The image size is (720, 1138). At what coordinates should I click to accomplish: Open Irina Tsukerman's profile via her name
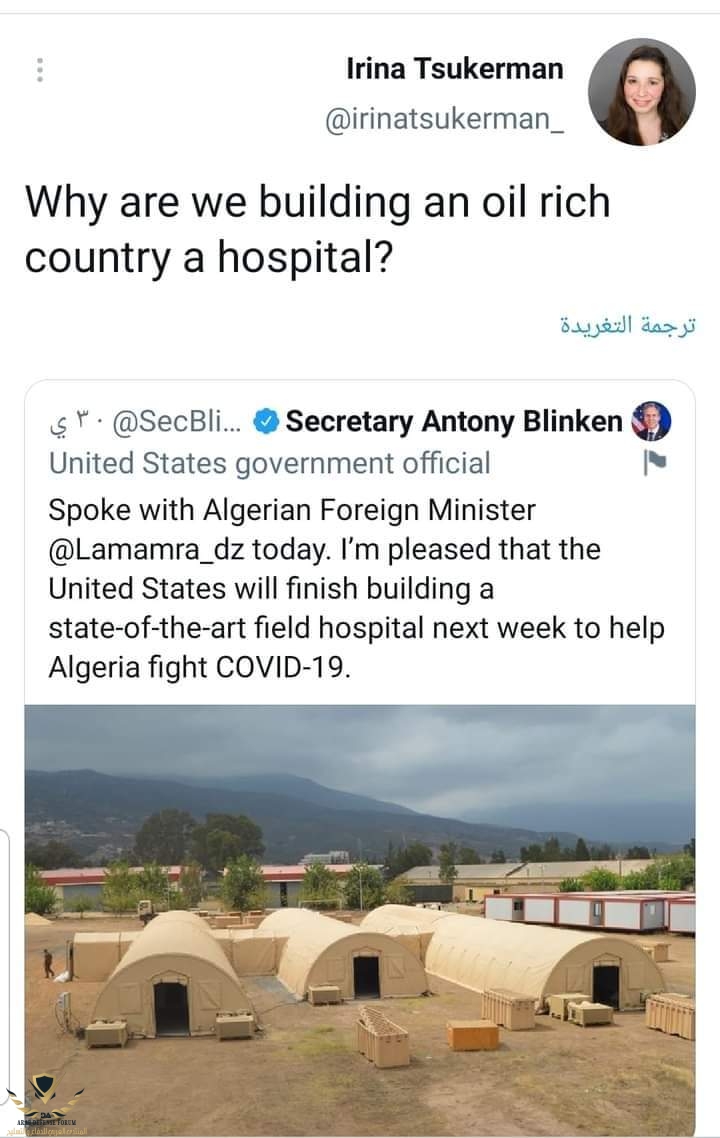pyautogui.click(x=455, y=69)
